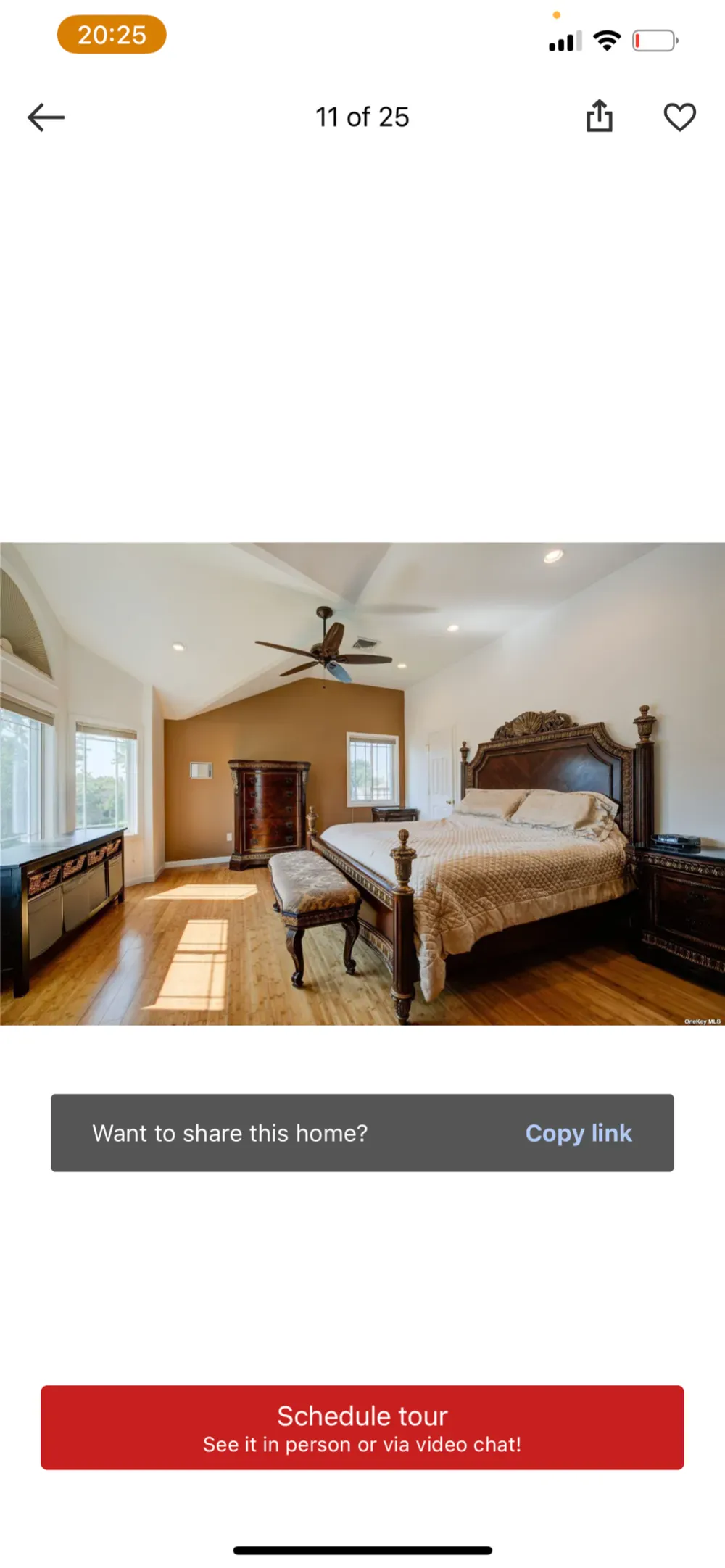
Task: Open the bedroom photo full view
Action: coord(362,784)
